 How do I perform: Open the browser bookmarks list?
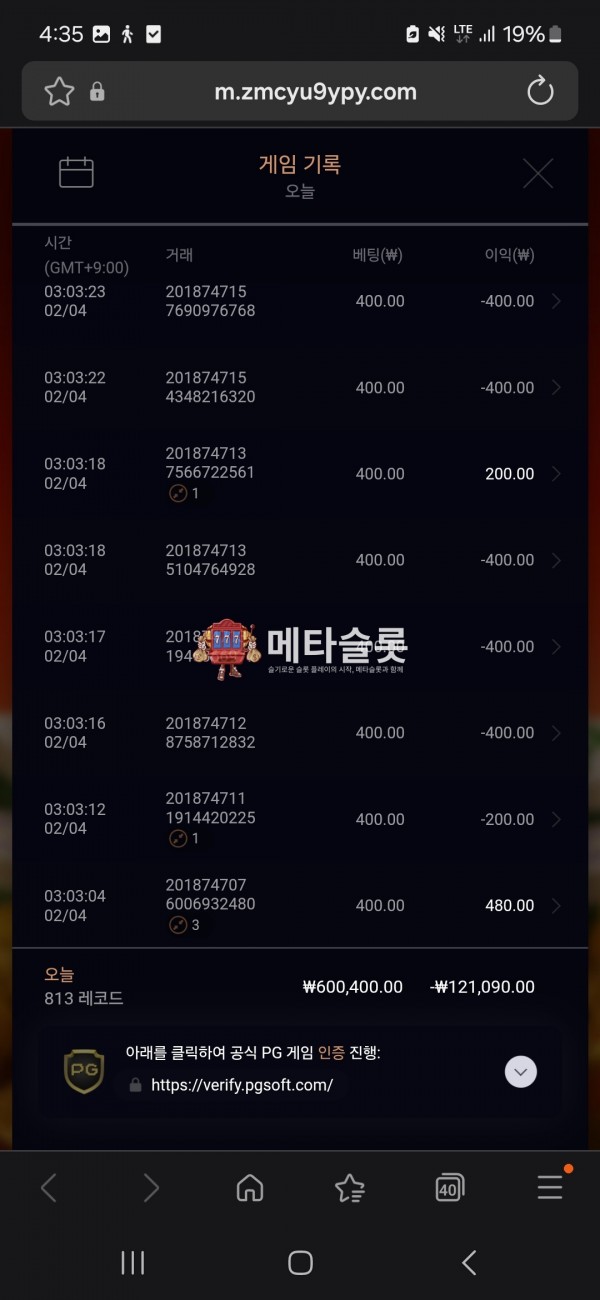click(x=350, y=1188)
